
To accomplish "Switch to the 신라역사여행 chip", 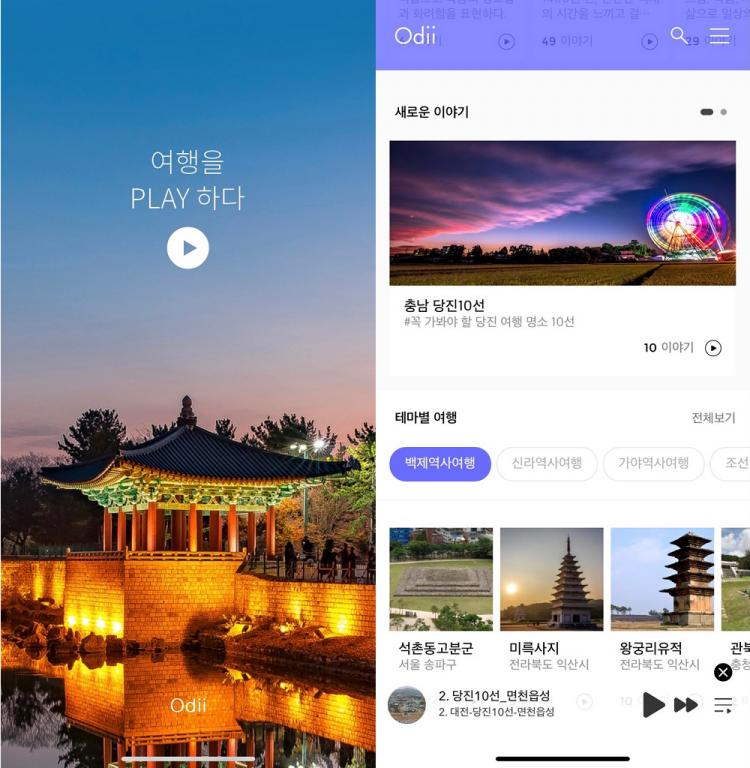I will pos(547,464).
